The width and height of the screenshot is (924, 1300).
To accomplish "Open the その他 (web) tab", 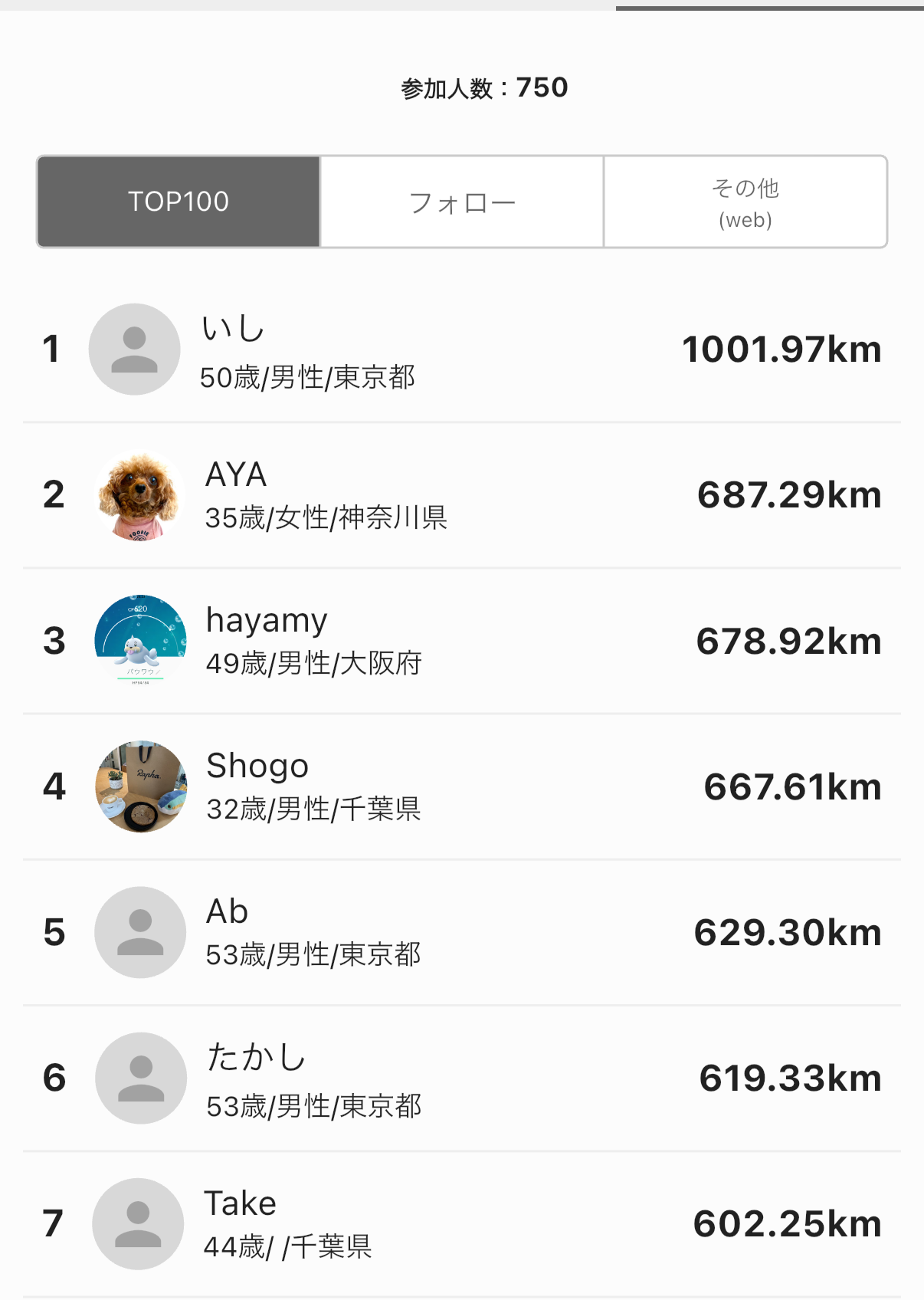I will point(745,203).
